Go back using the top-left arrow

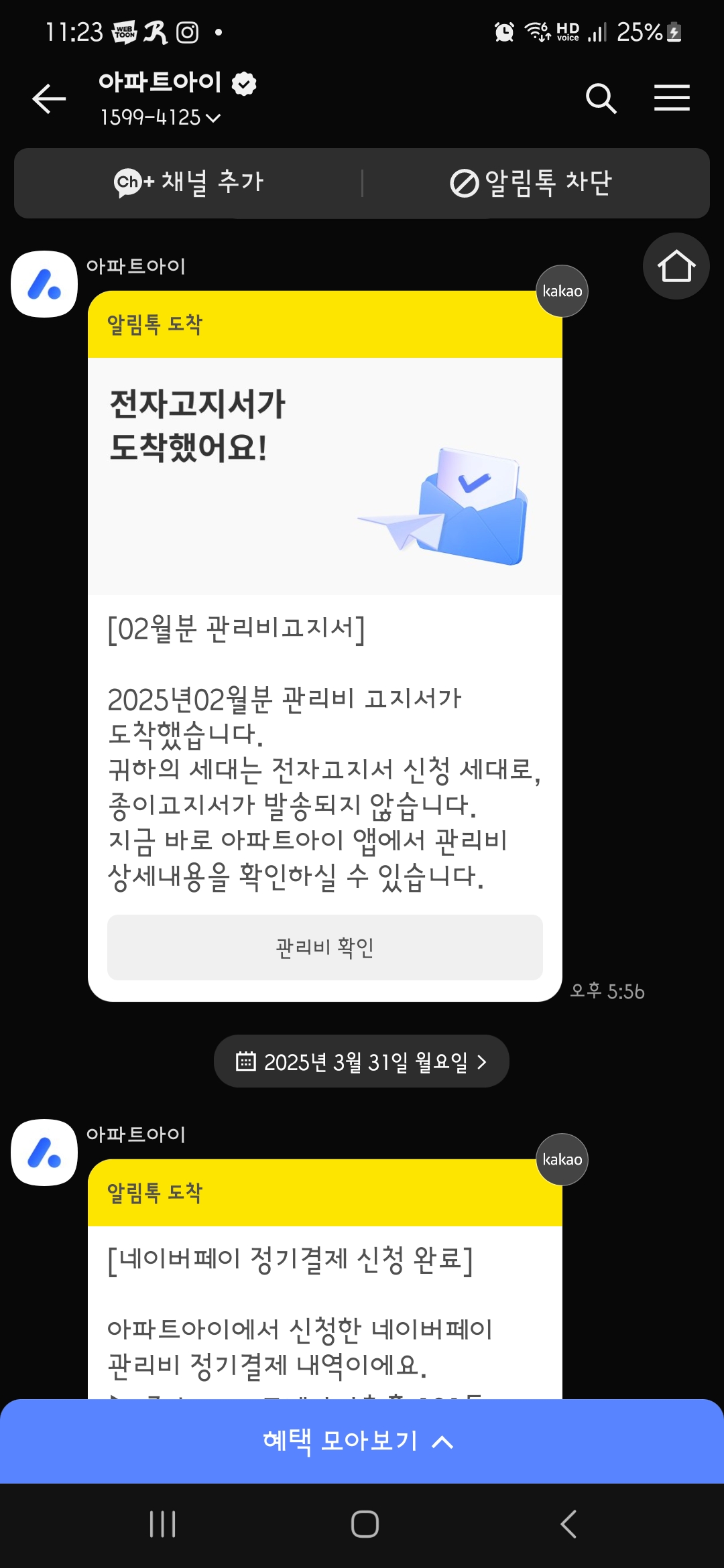coord(49,99)
